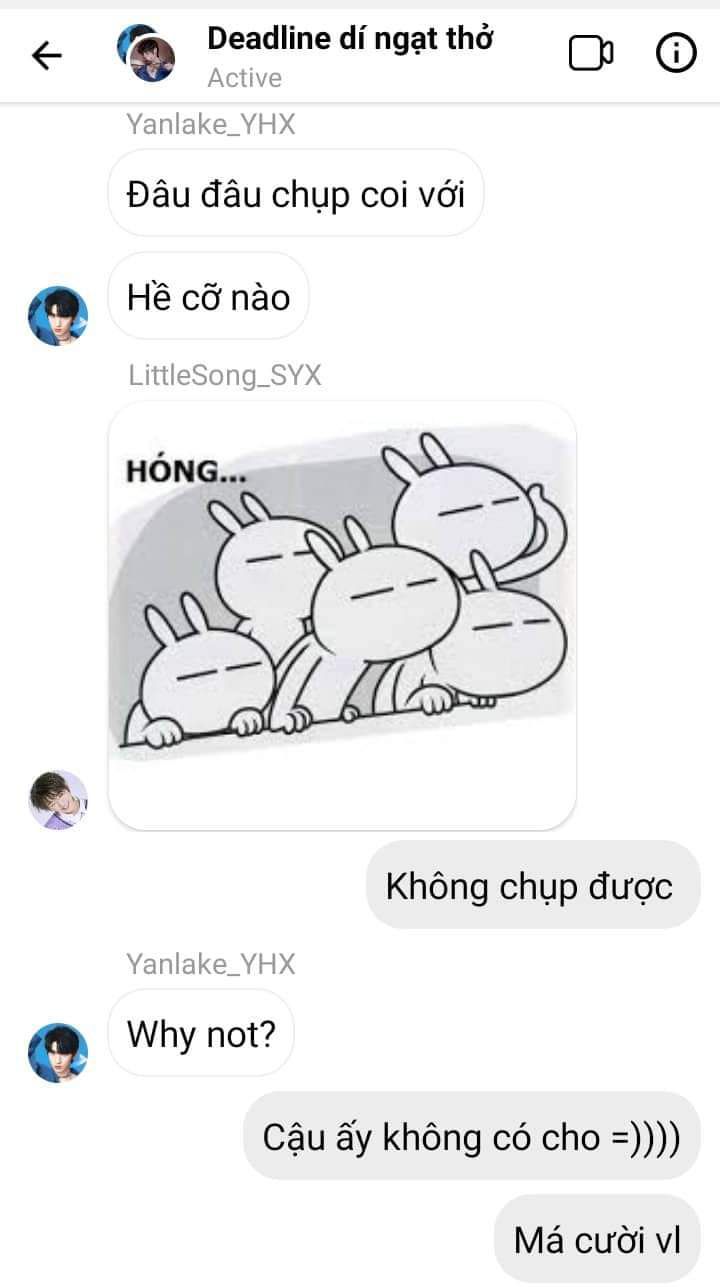Image resolution: width=720 pixels, height=1287 pixels.
Task: Open the conversation info icon
Action: pos(676,54)
